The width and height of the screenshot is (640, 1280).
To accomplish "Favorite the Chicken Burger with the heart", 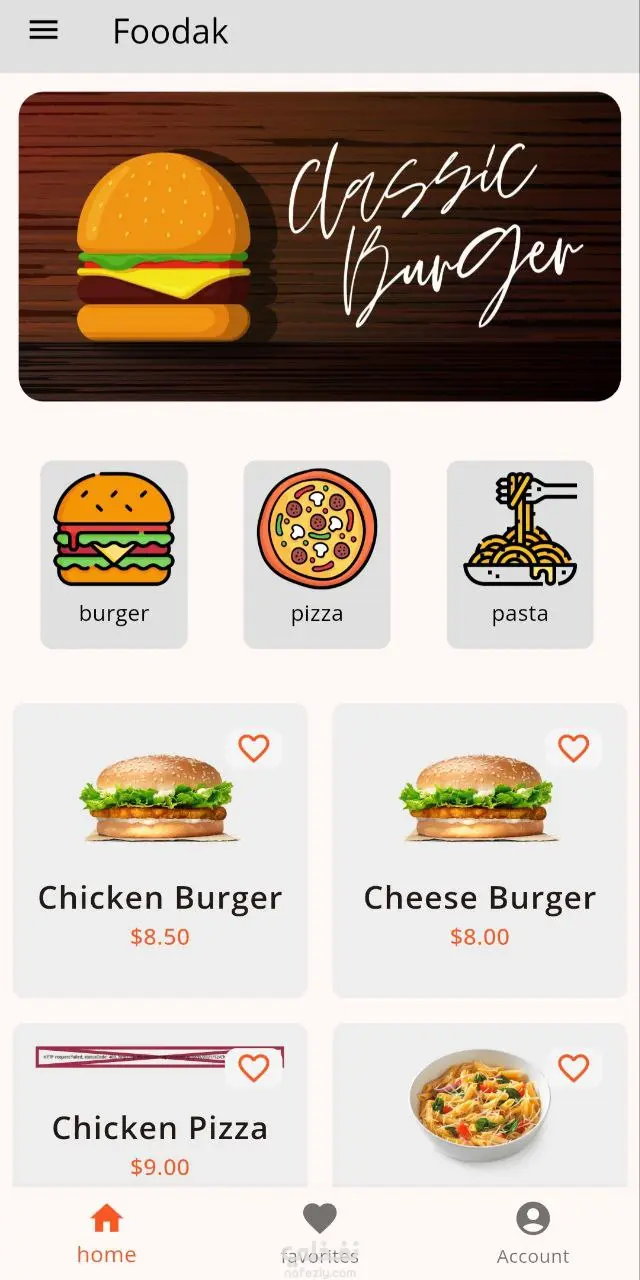I will pos(254,748).
